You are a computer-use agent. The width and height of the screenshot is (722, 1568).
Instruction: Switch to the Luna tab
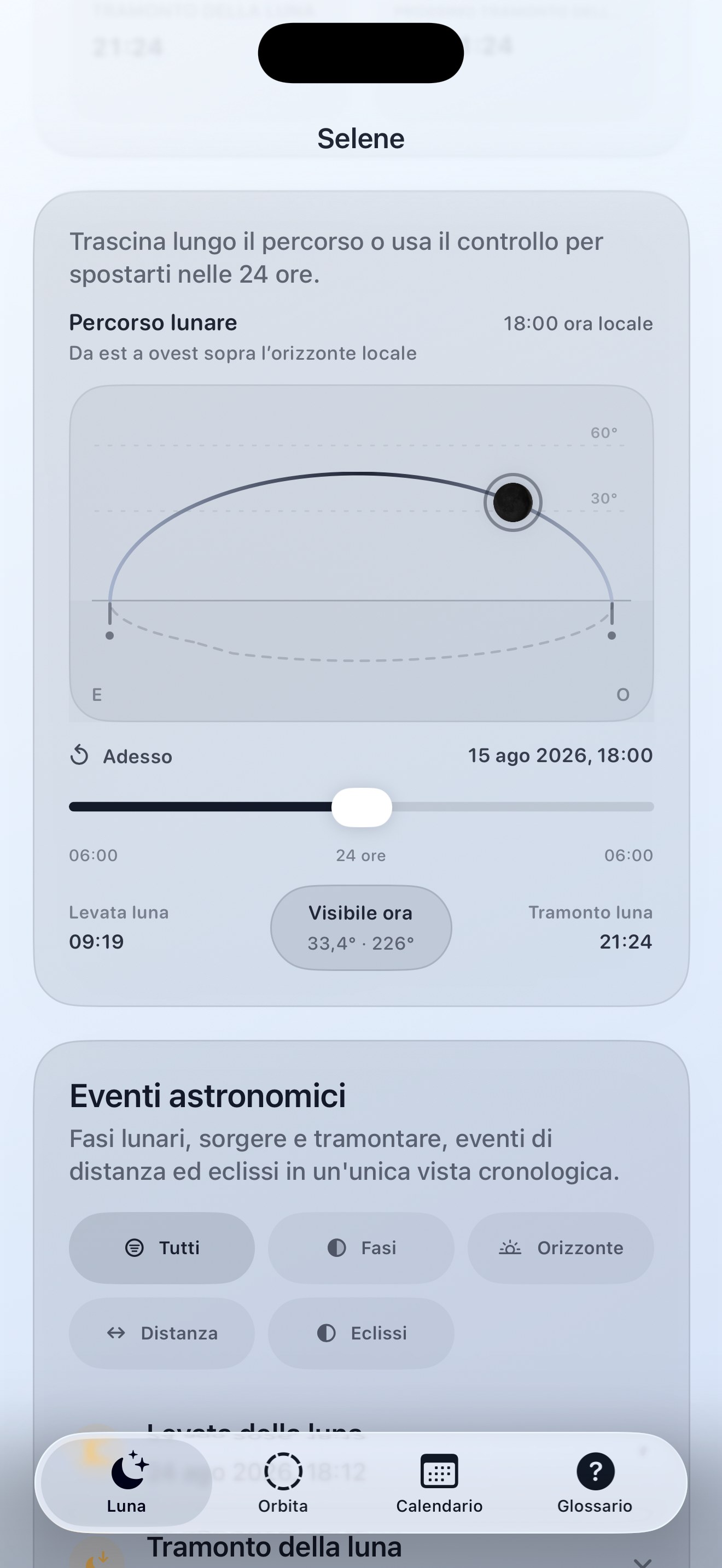(x=127, y=1483)
